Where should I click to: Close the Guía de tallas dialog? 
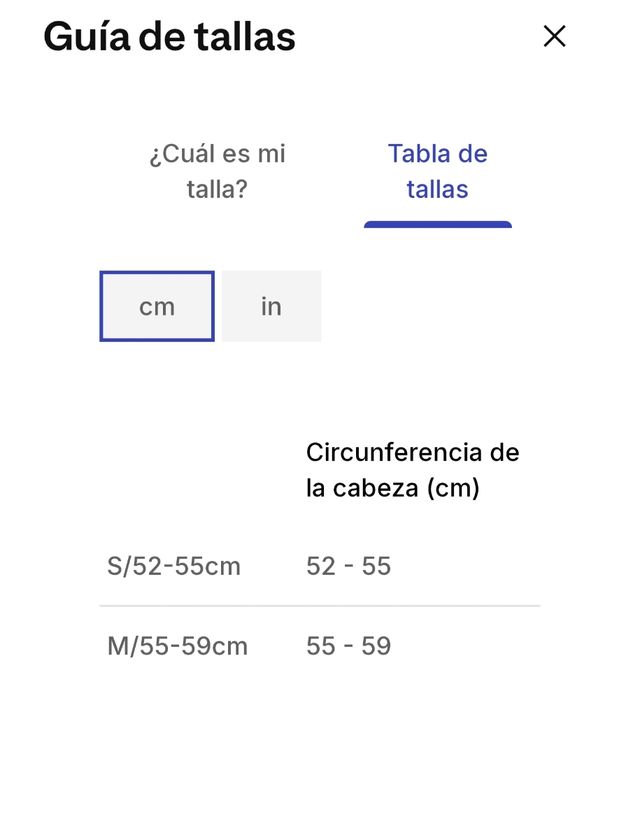point(554,37)
